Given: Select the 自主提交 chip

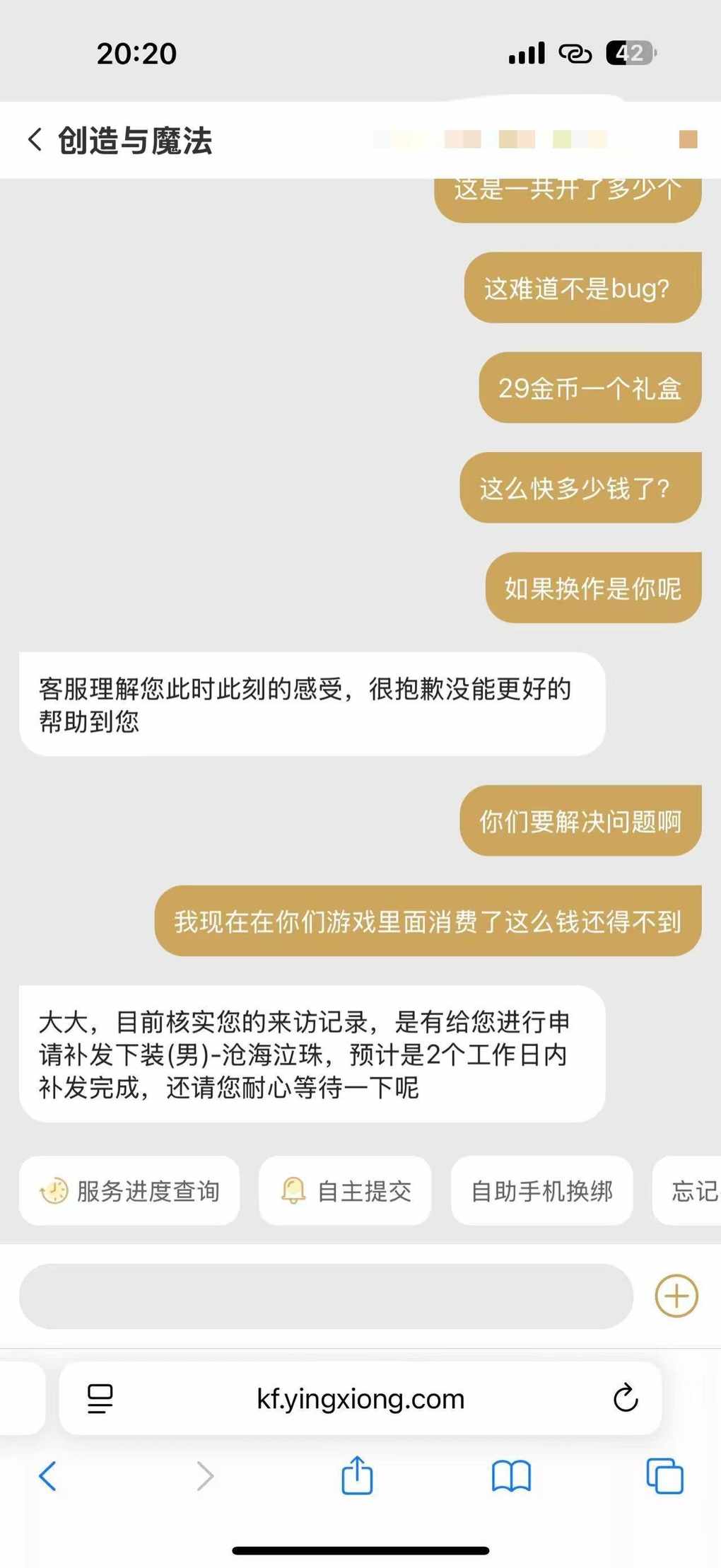Looking at the screenshot, I should point(345,1191).
